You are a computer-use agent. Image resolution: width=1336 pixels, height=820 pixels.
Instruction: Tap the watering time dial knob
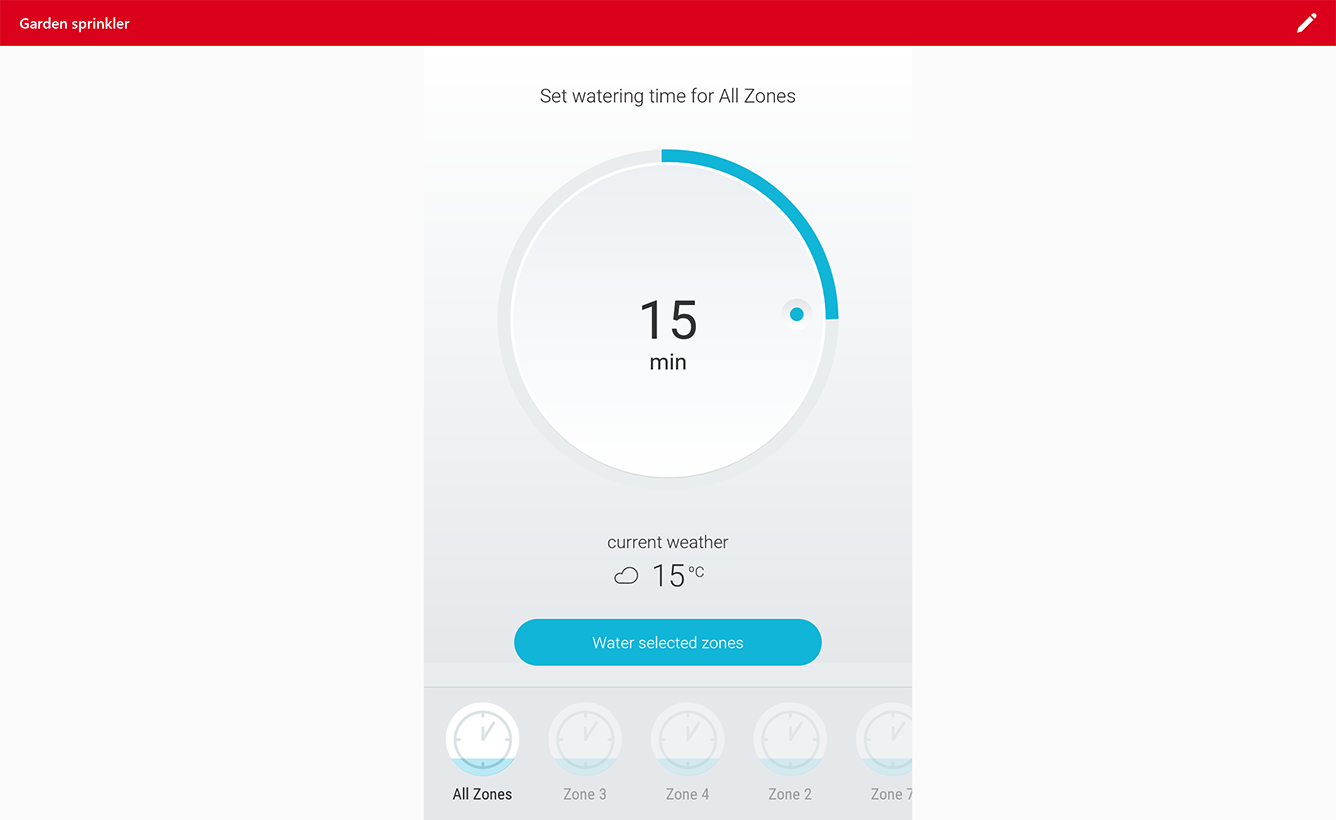click(797, 314)
